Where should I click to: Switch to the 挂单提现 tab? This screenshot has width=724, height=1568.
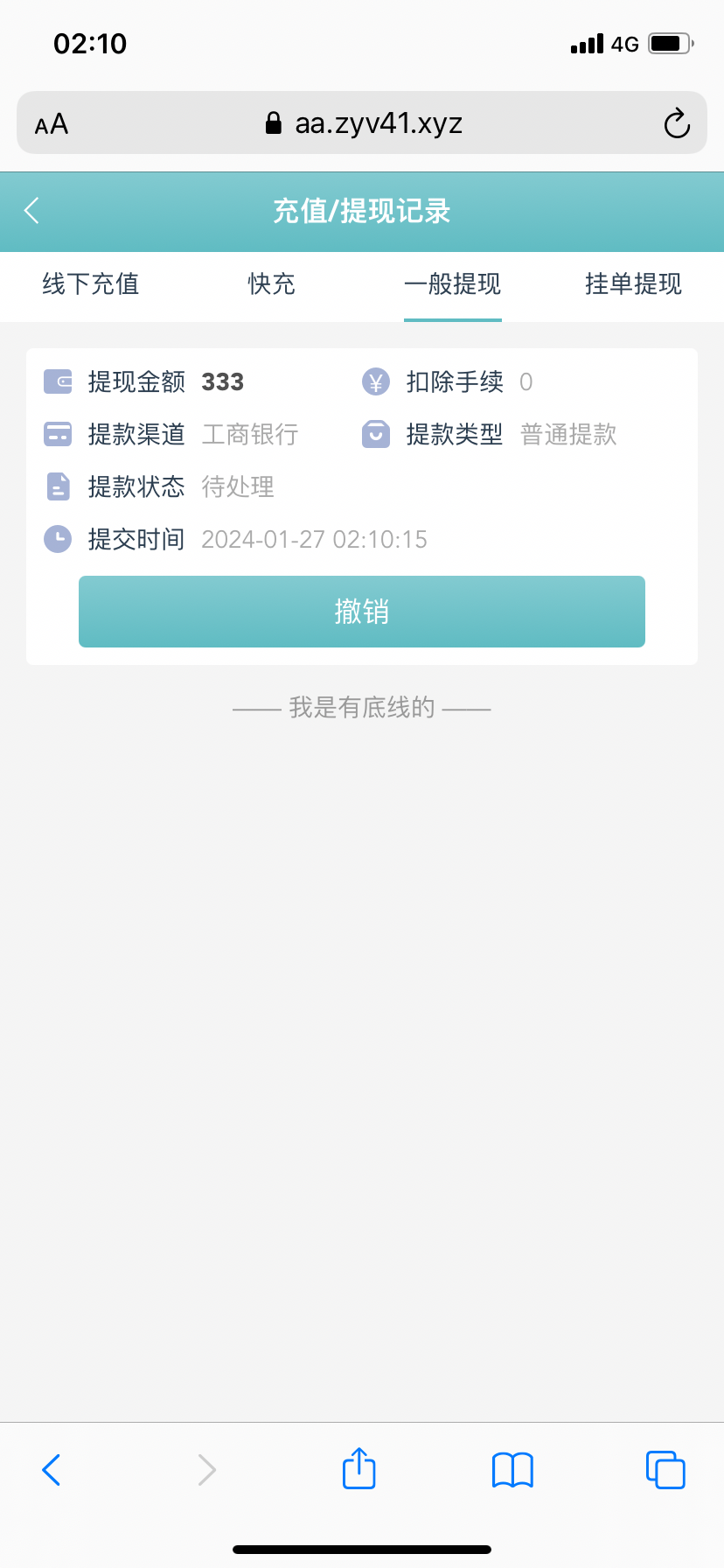click(x=633, y=284)
